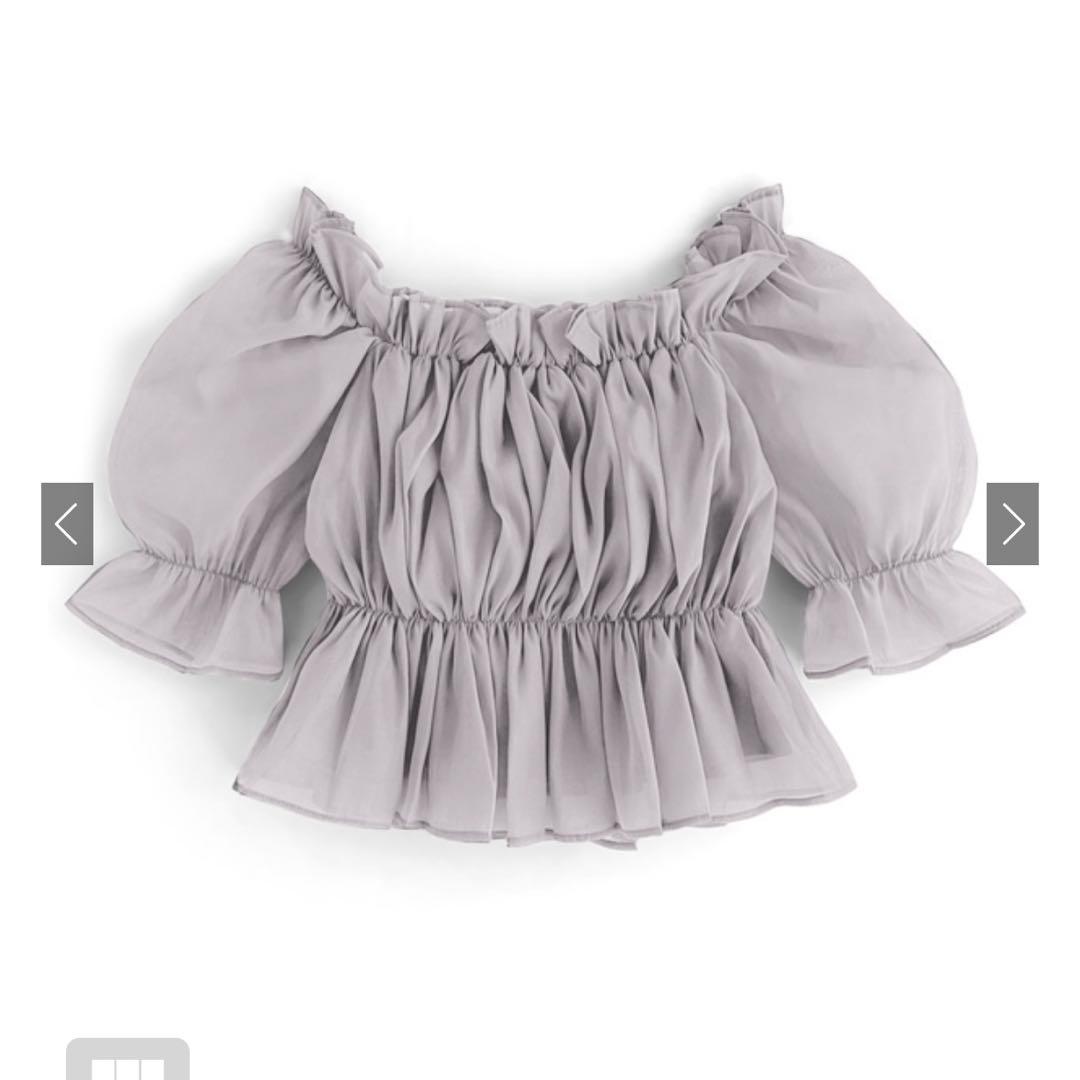The width and height of the screenshot is (1080, 1080).
Task: Open the grid view icon below the image
Action: pos(128,1059)
